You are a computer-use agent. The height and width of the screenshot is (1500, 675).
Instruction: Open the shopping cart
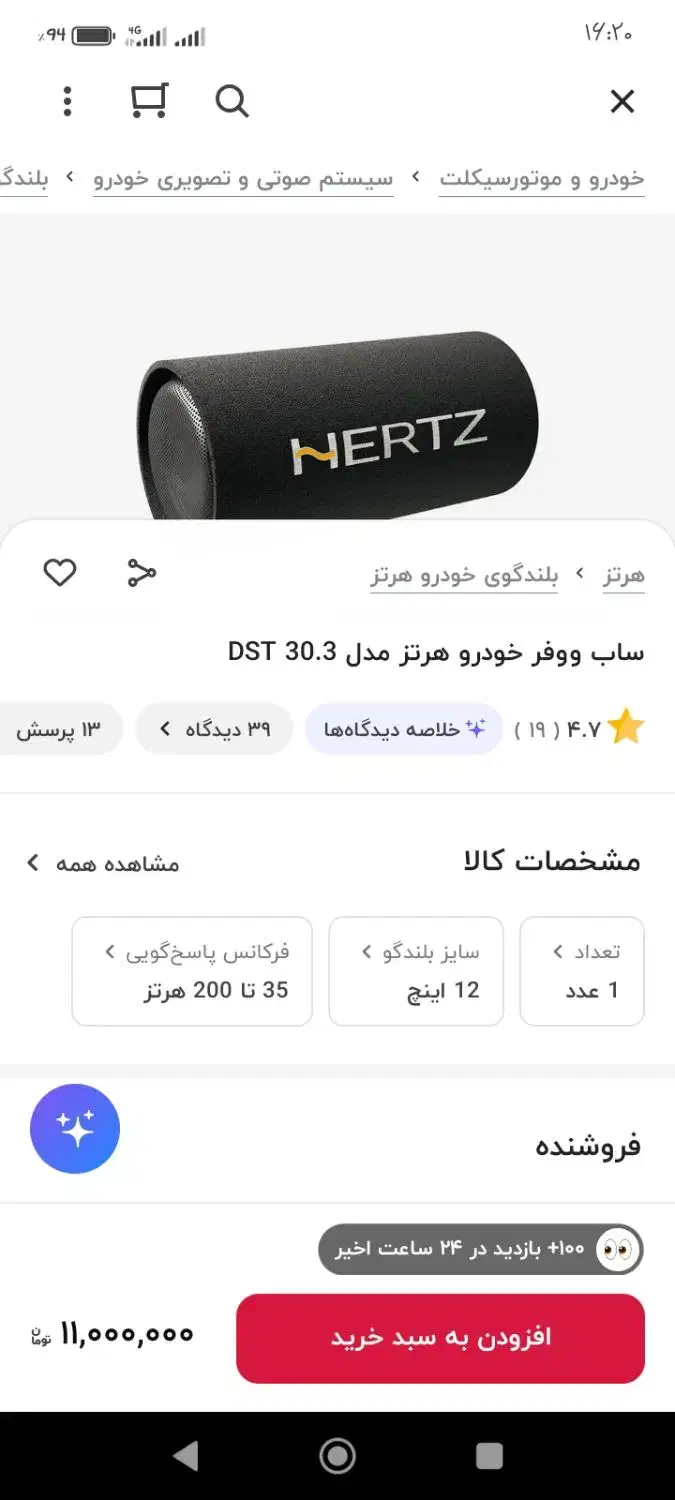point(149,101)
